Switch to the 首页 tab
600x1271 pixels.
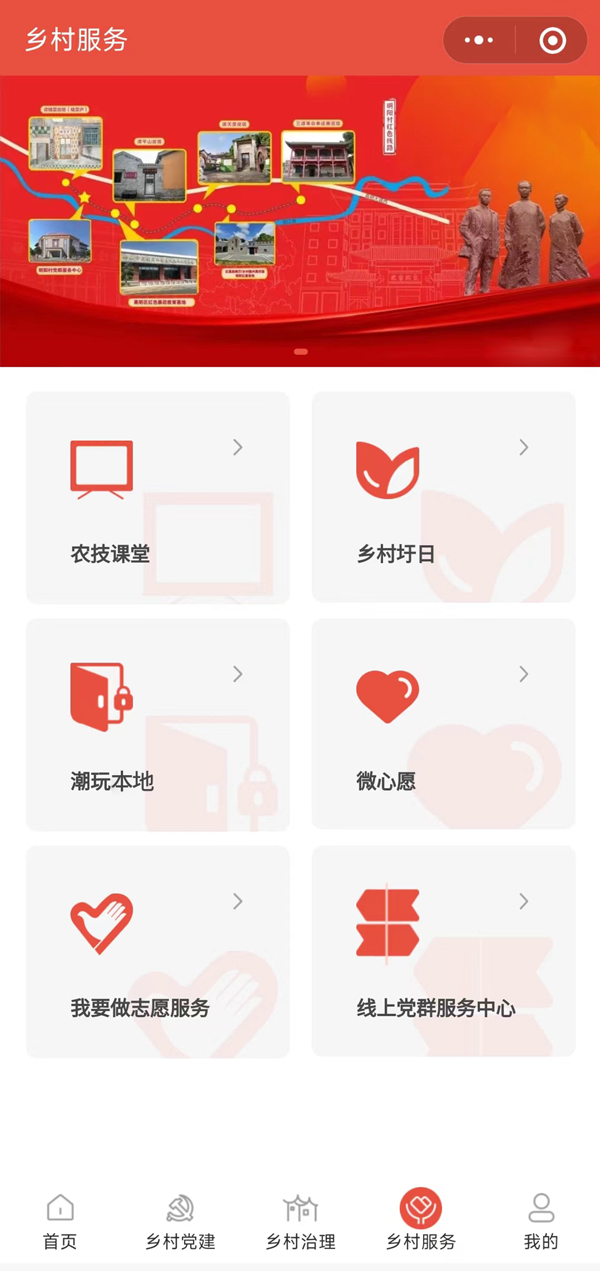[x=60, y=1222]
